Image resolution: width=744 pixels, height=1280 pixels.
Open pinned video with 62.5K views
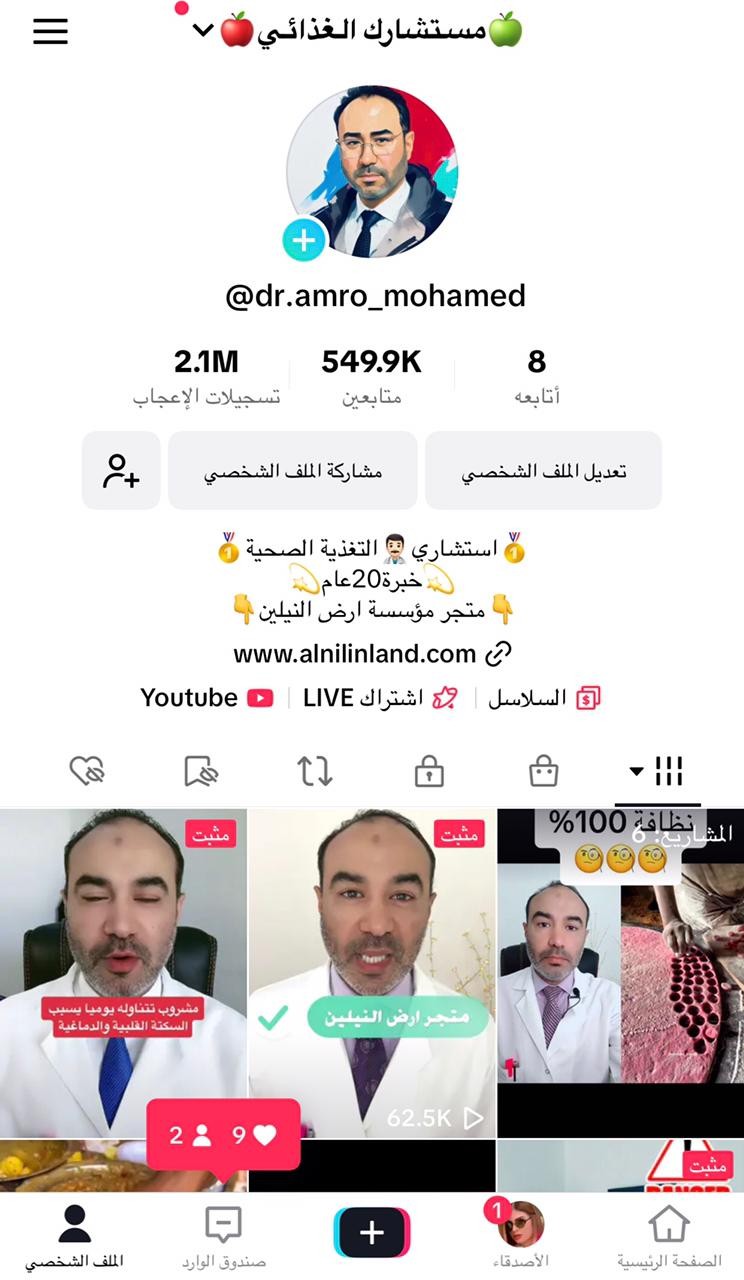pyautogui.click(x=372, y=973)
